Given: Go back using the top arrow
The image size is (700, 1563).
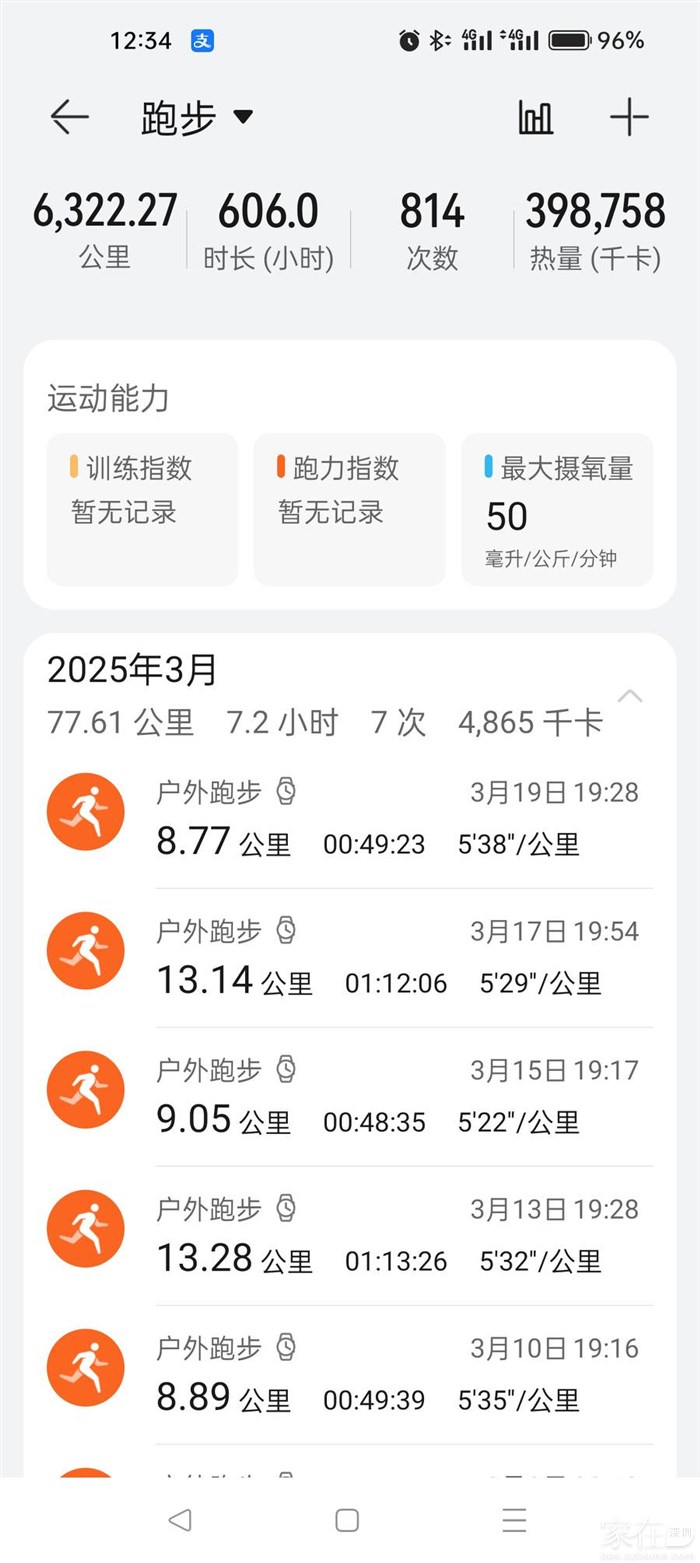Looking at the screenshot, I should 70,117.
